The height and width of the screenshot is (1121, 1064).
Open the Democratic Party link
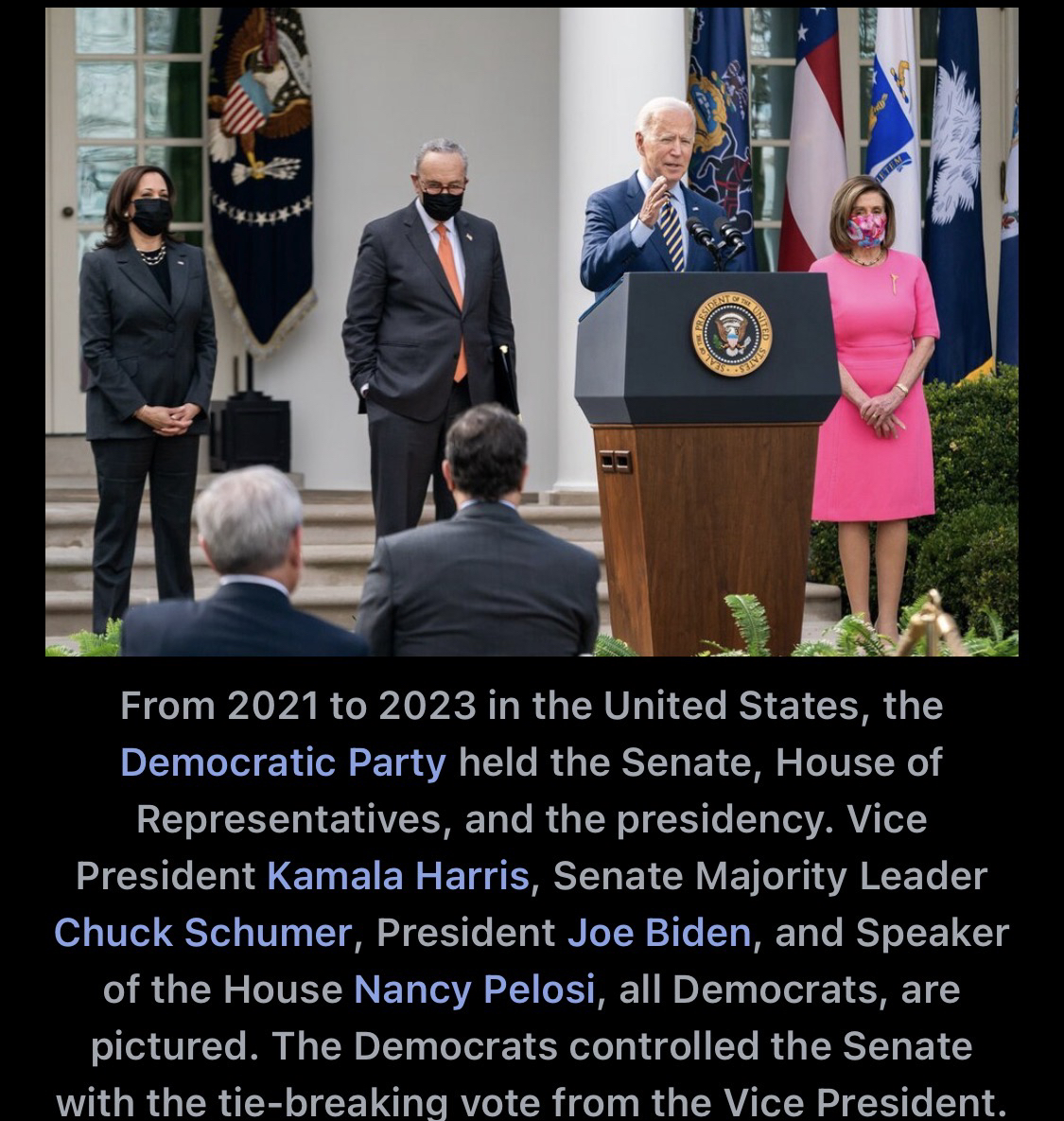click(x=283, y=762)
